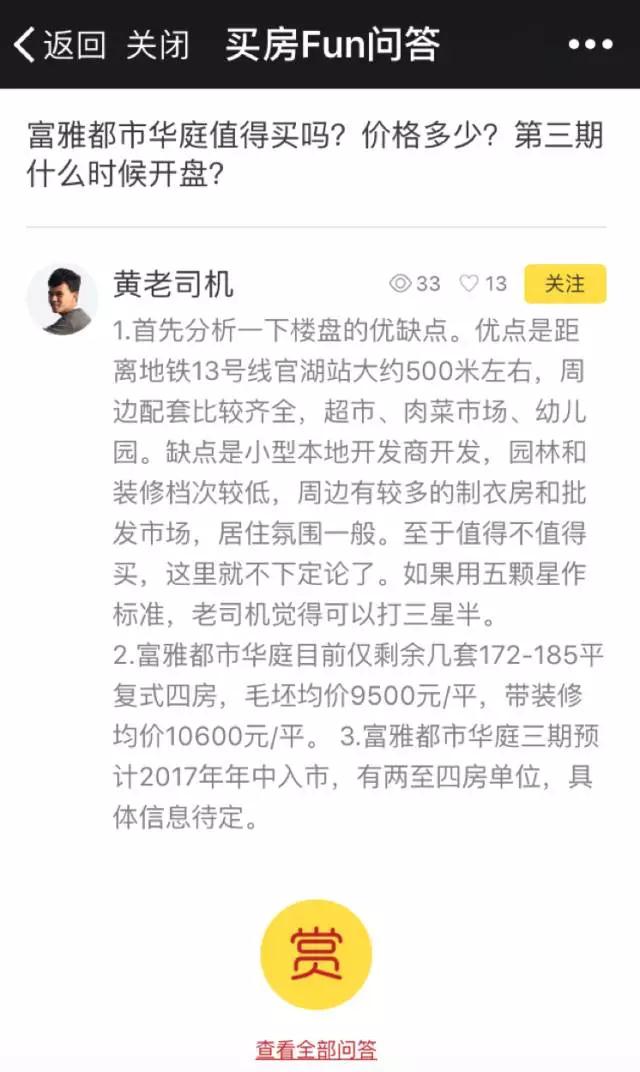The height and width of the screenshot is (1072, 640).
Task: Open the 查看全部问答 link
Action: click(316, 1050)
